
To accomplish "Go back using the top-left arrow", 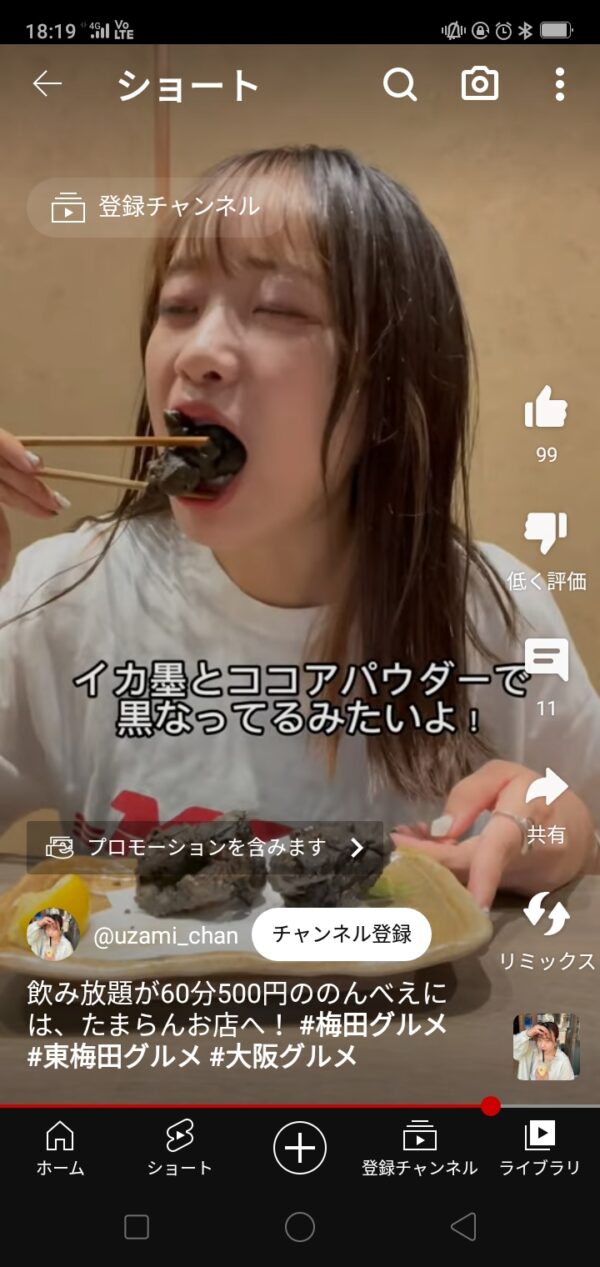I will [x=47, y=85].
